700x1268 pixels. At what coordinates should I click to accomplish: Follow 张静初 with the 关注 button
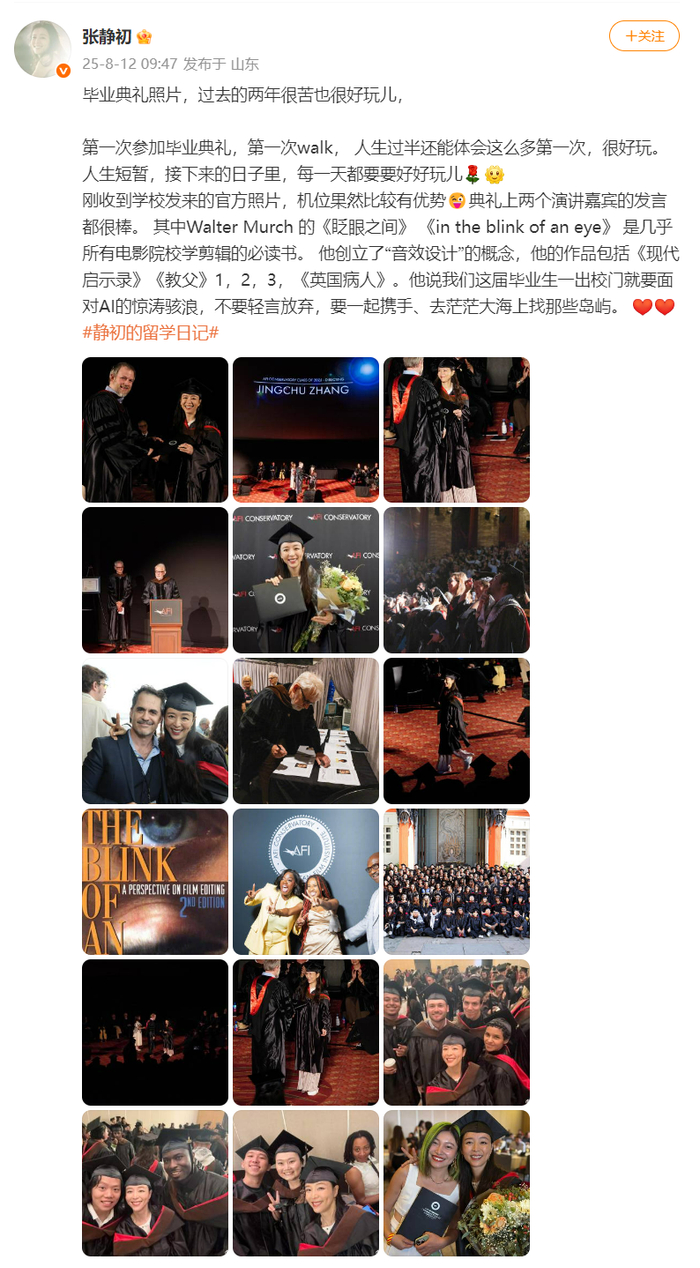tap(644, 36)
